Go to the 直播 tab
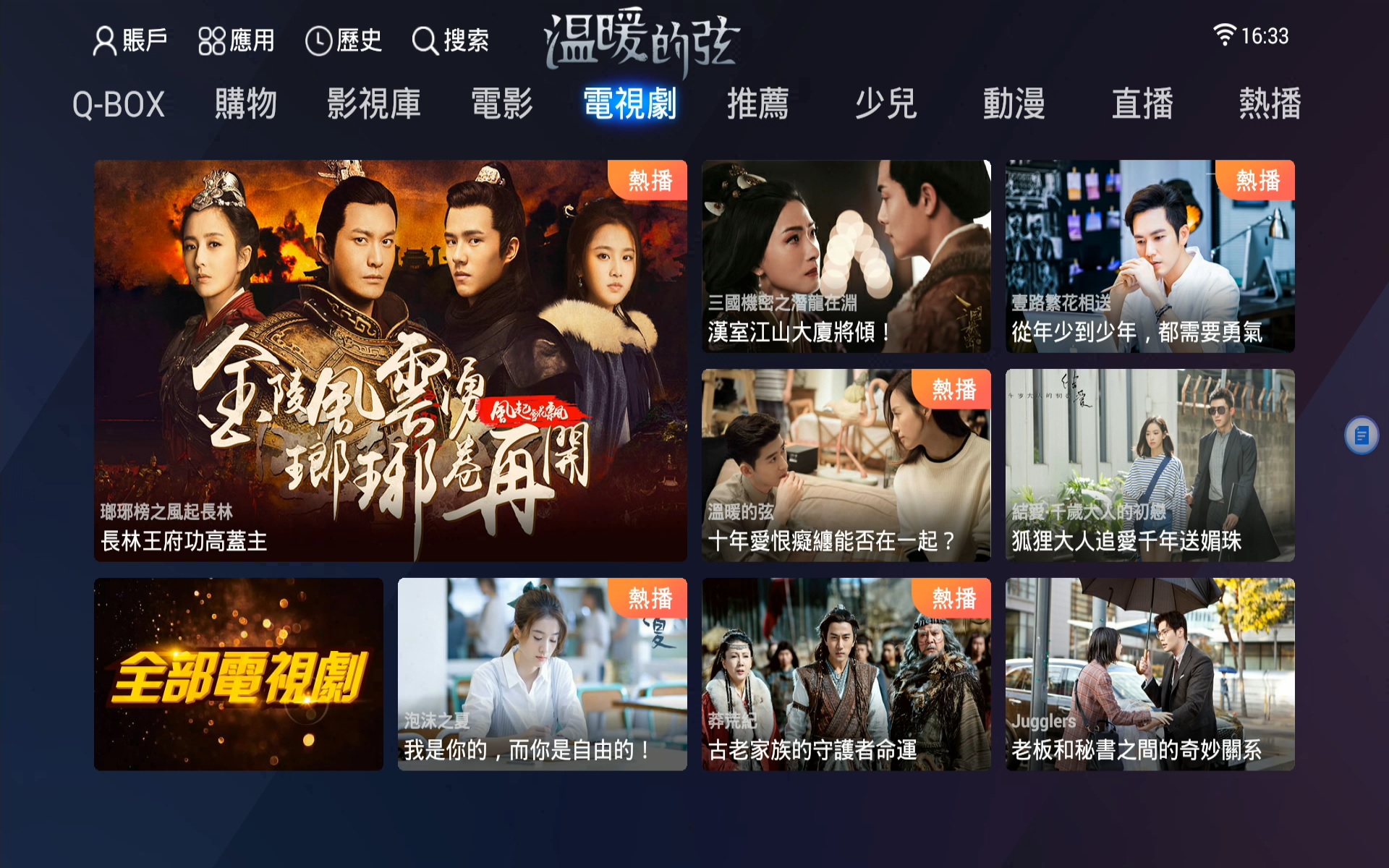 pos(1142,104)
